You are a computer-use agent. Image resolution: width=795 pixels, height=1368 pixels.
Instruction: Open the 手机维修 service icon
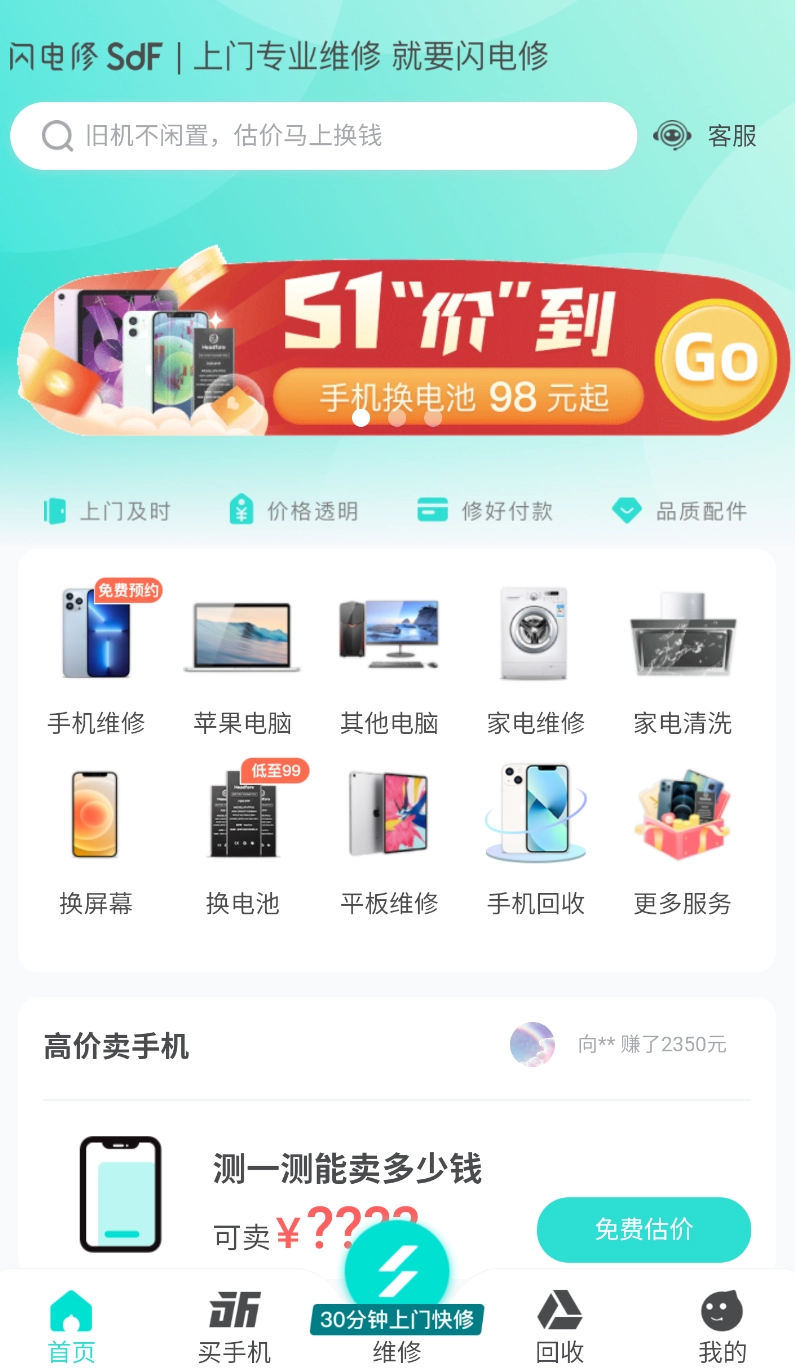tap(96, 632)
